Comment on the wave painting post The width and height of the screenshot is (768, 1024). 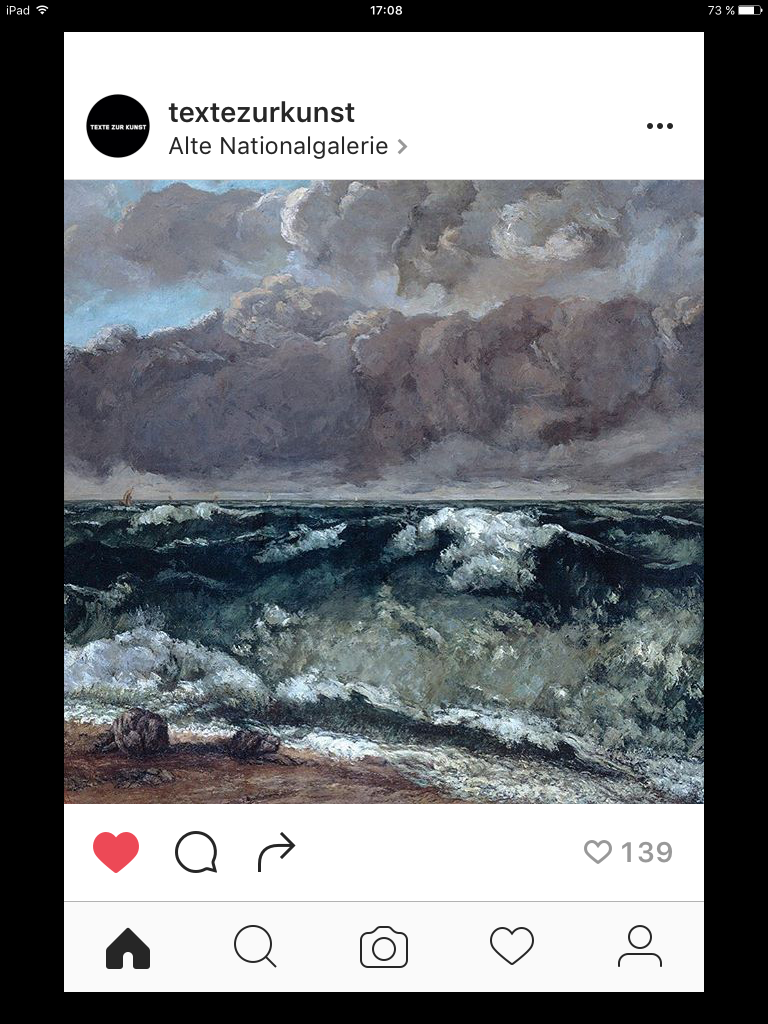click(196, 852)
